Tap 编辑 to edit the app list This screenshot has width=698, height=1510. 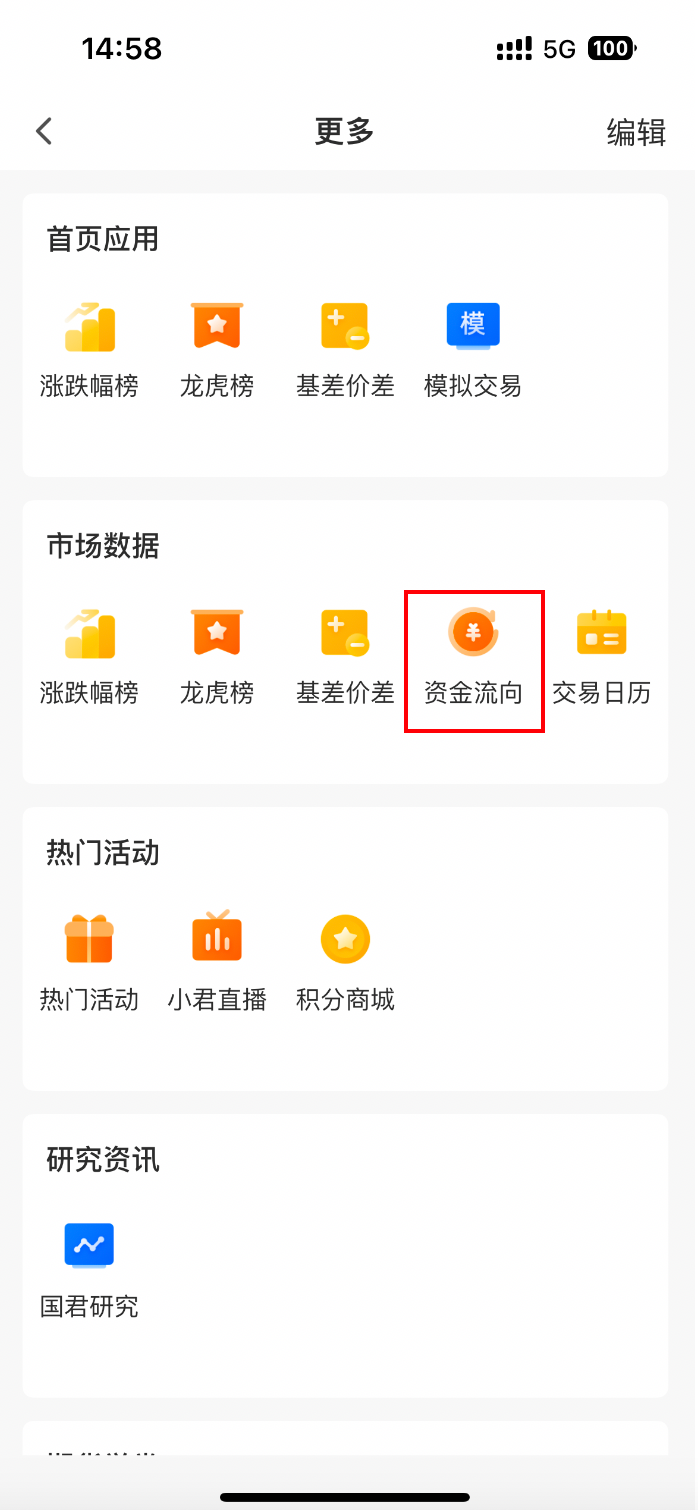[635, 132]
